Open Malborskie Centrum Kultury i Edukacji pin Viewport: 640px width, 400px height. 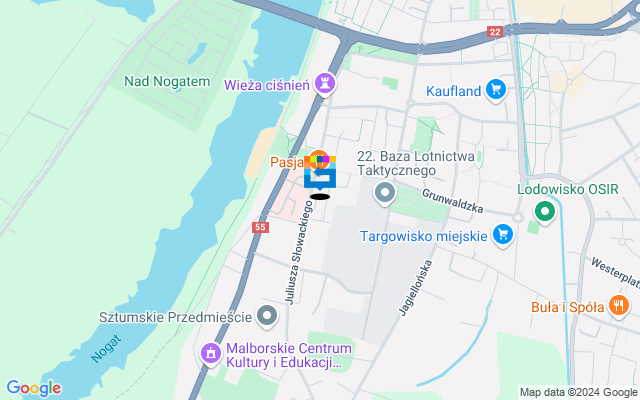[211, 354]
